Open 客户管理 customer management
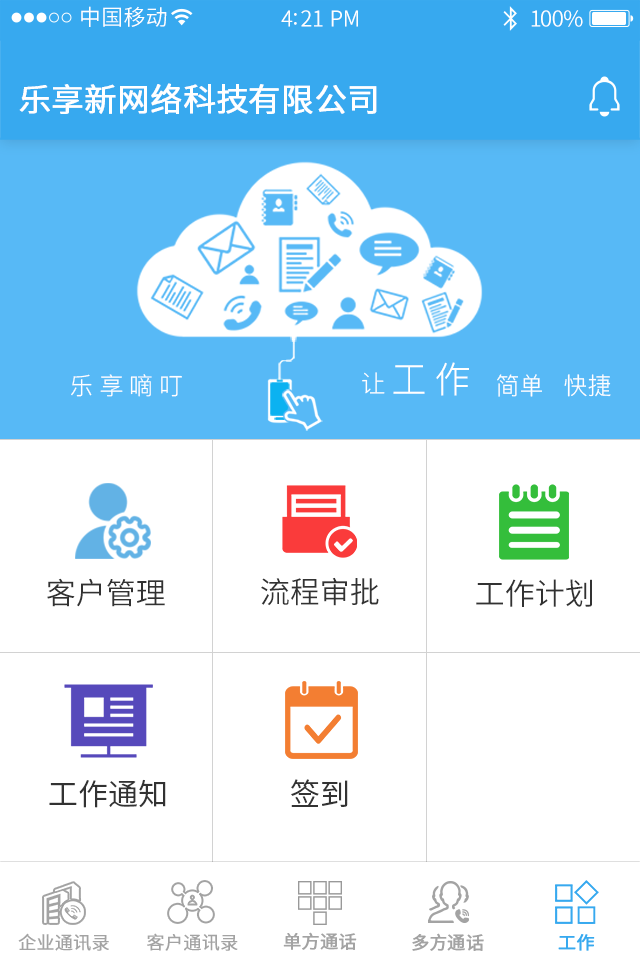The image size is (640, 960). pos(107,546)
